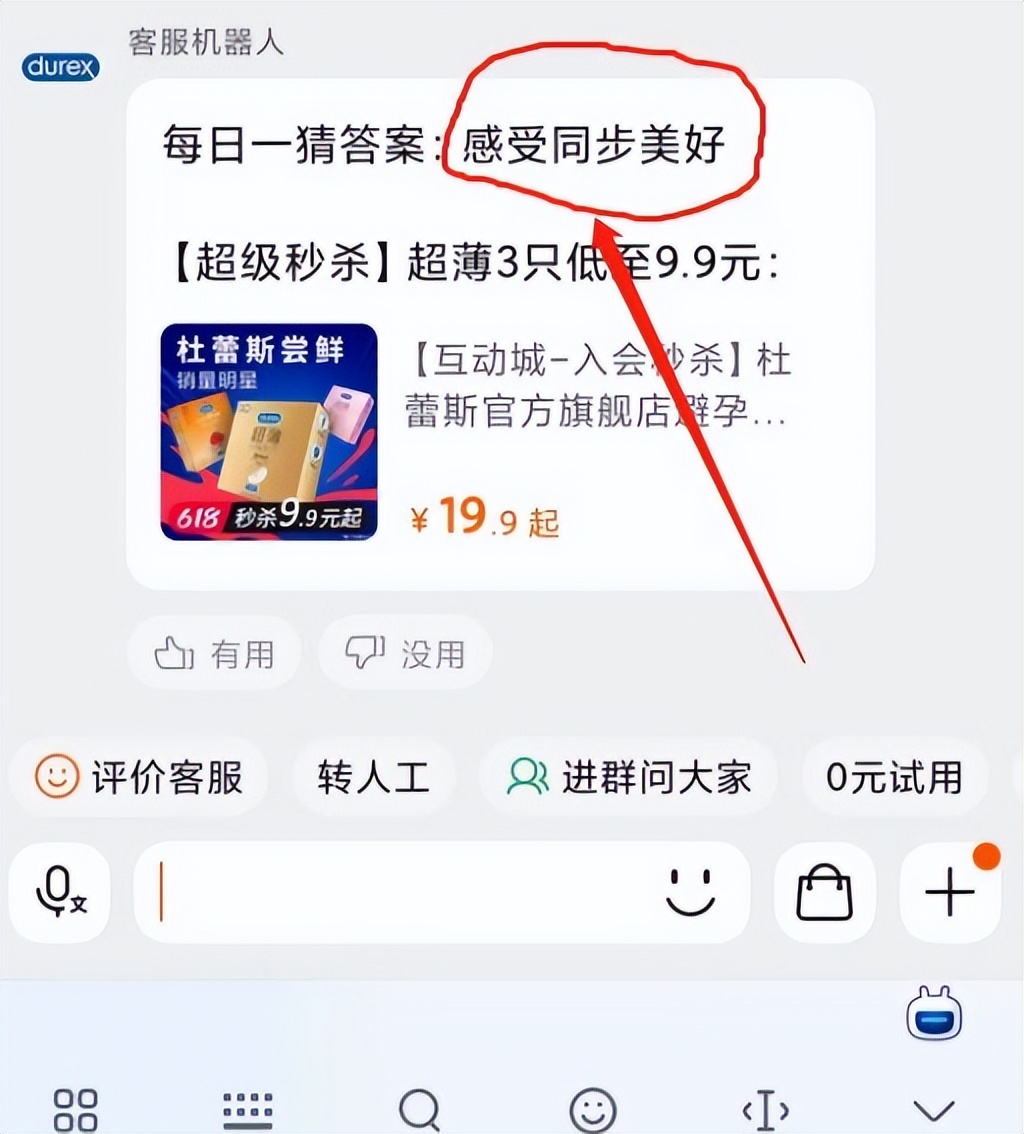Tap the message input field to type
The height and width of the screenshot is (1134, 1024).
click(x=400, y=893)
